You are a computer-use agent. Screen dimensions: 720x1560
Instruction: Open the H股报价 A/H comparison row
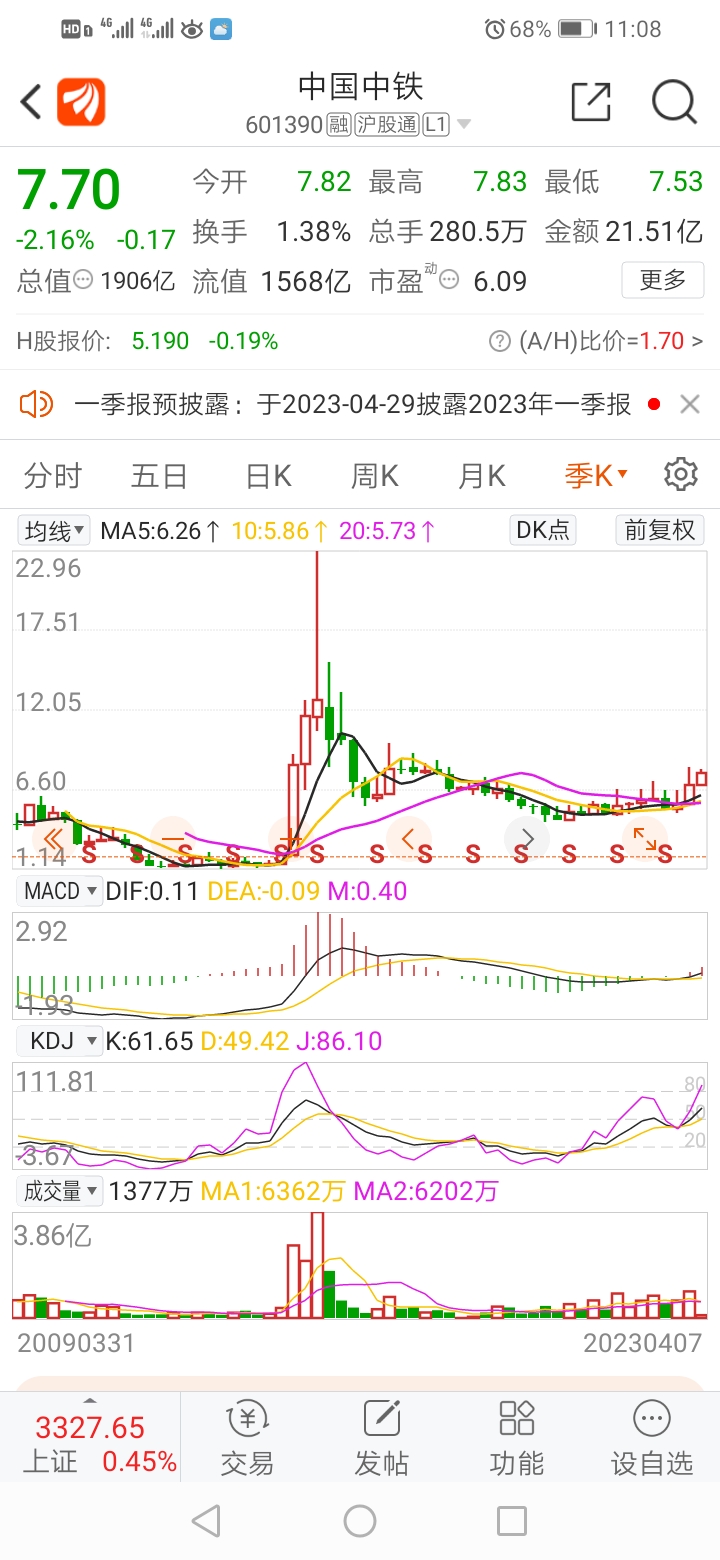tap(360, 341)
